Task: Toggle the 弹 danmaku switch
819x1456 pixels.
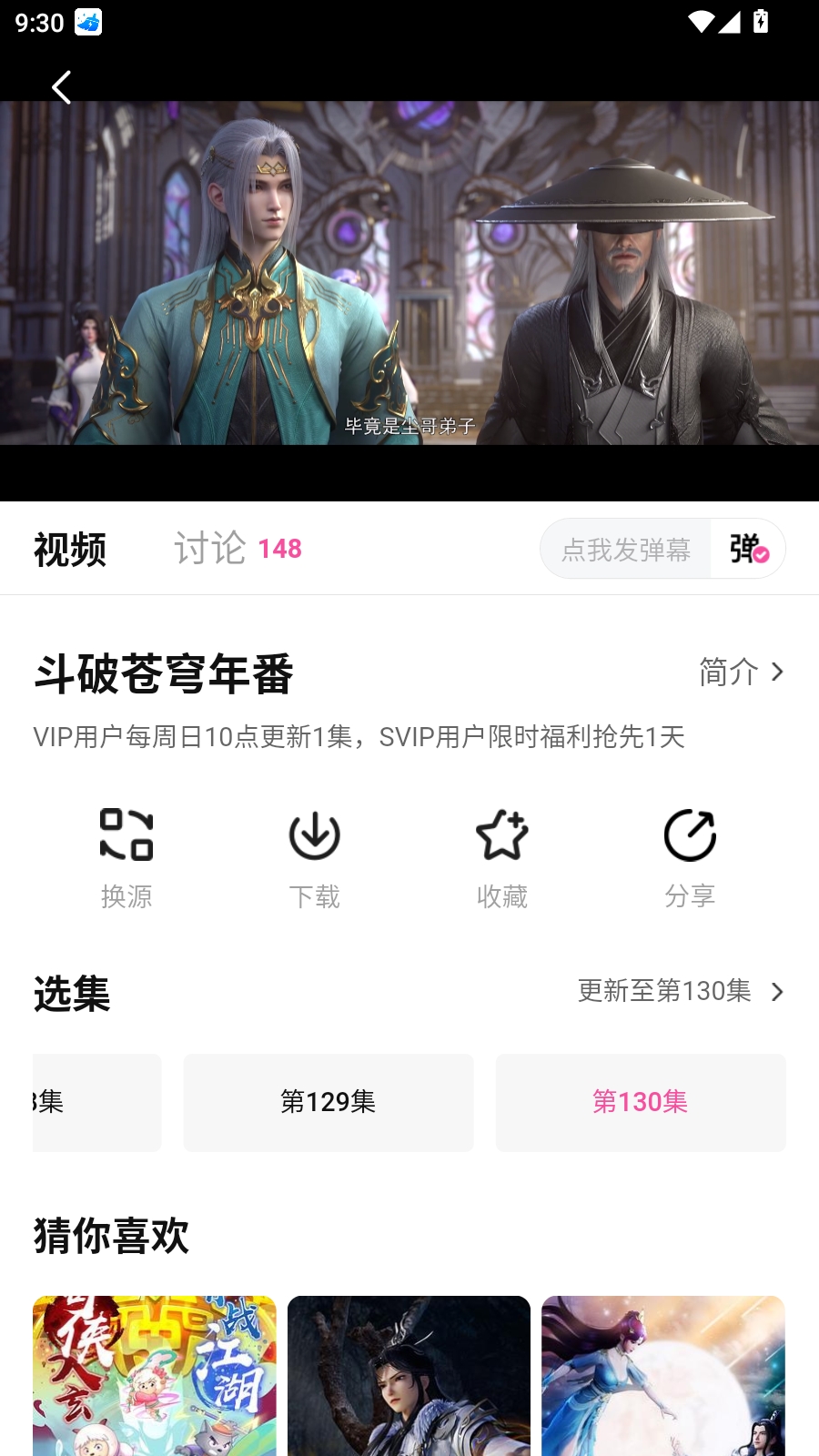Action: click(748, 549)
